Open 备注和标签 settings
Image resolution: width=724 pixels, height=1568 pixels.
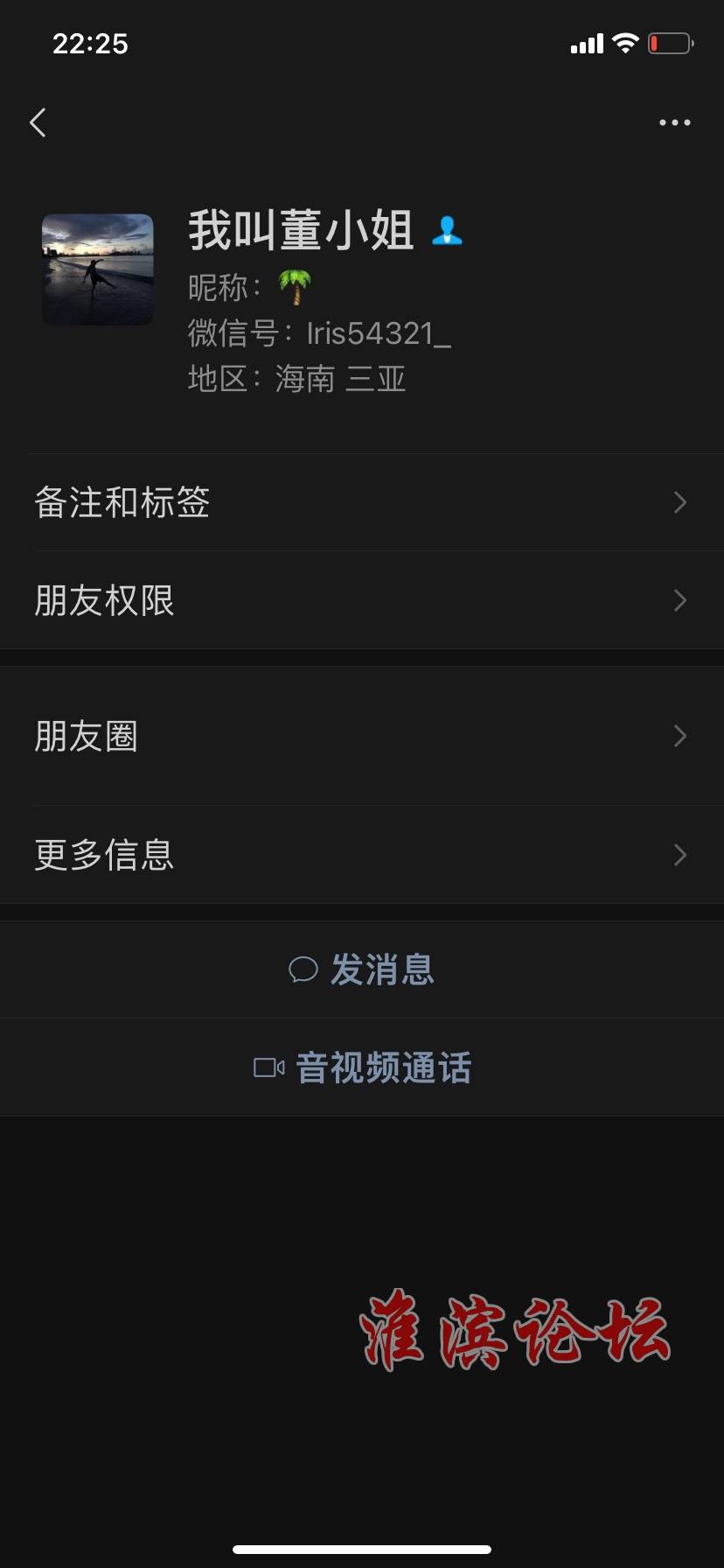pyautogui.click(x=362, y=502)
